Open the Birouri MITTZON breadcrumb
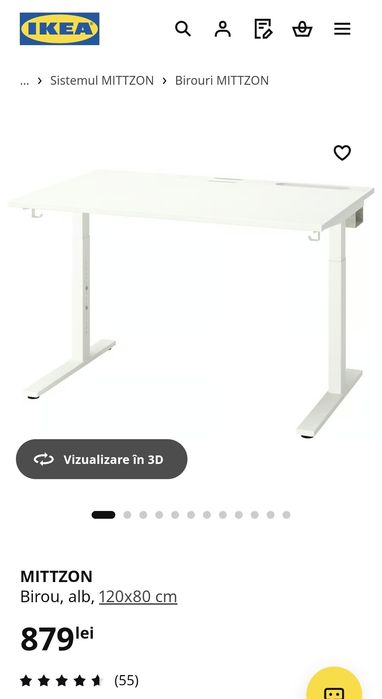Viewport: 382px width, 699px height. [x=222, y=81]
